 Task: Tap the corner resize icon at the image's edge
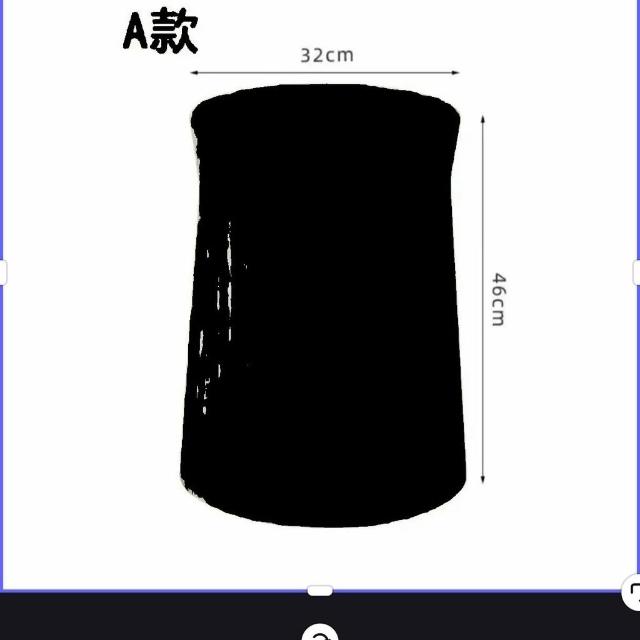631,592
